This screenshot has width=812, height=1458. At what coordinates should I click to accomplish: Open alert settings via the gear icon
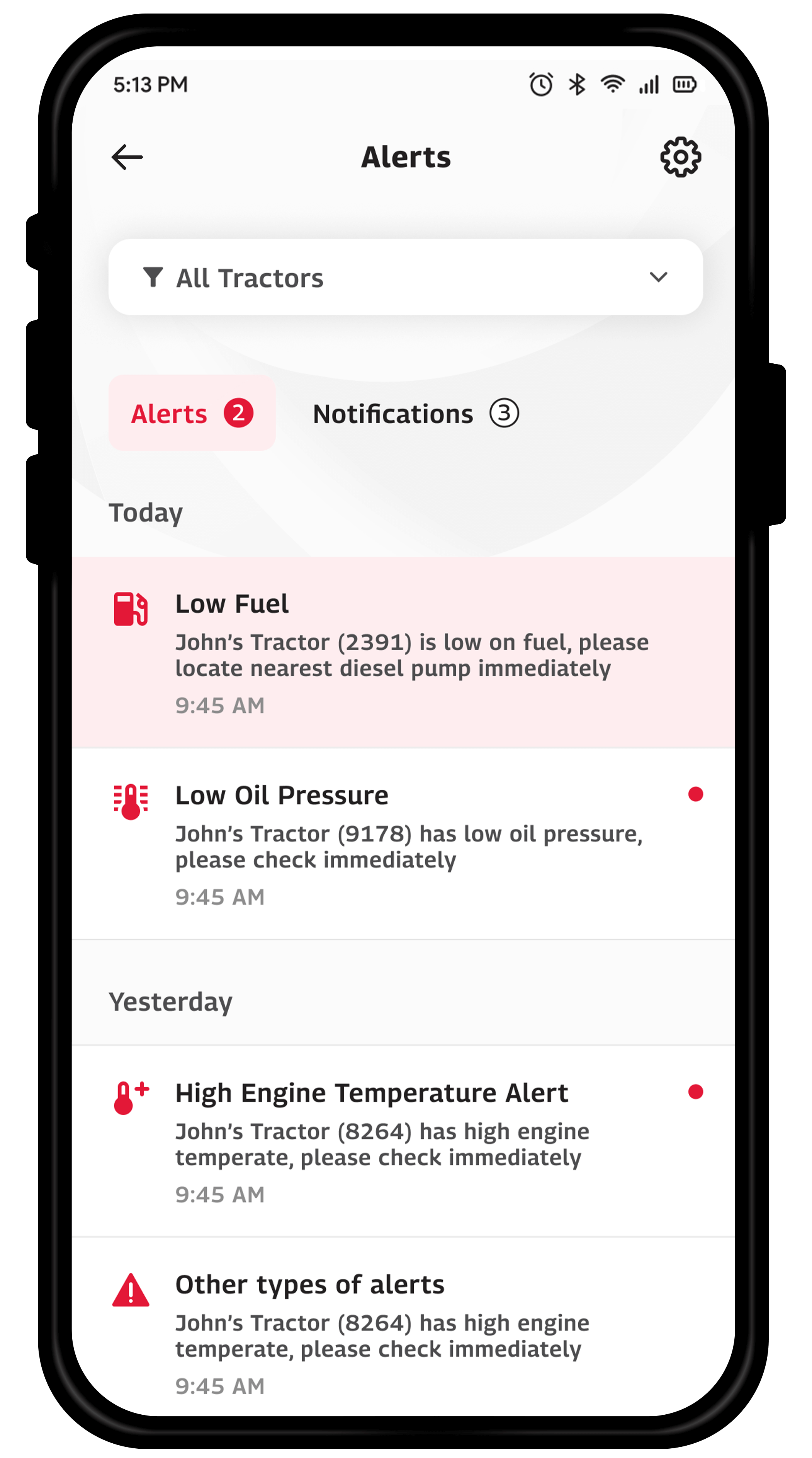coord(680,157)
